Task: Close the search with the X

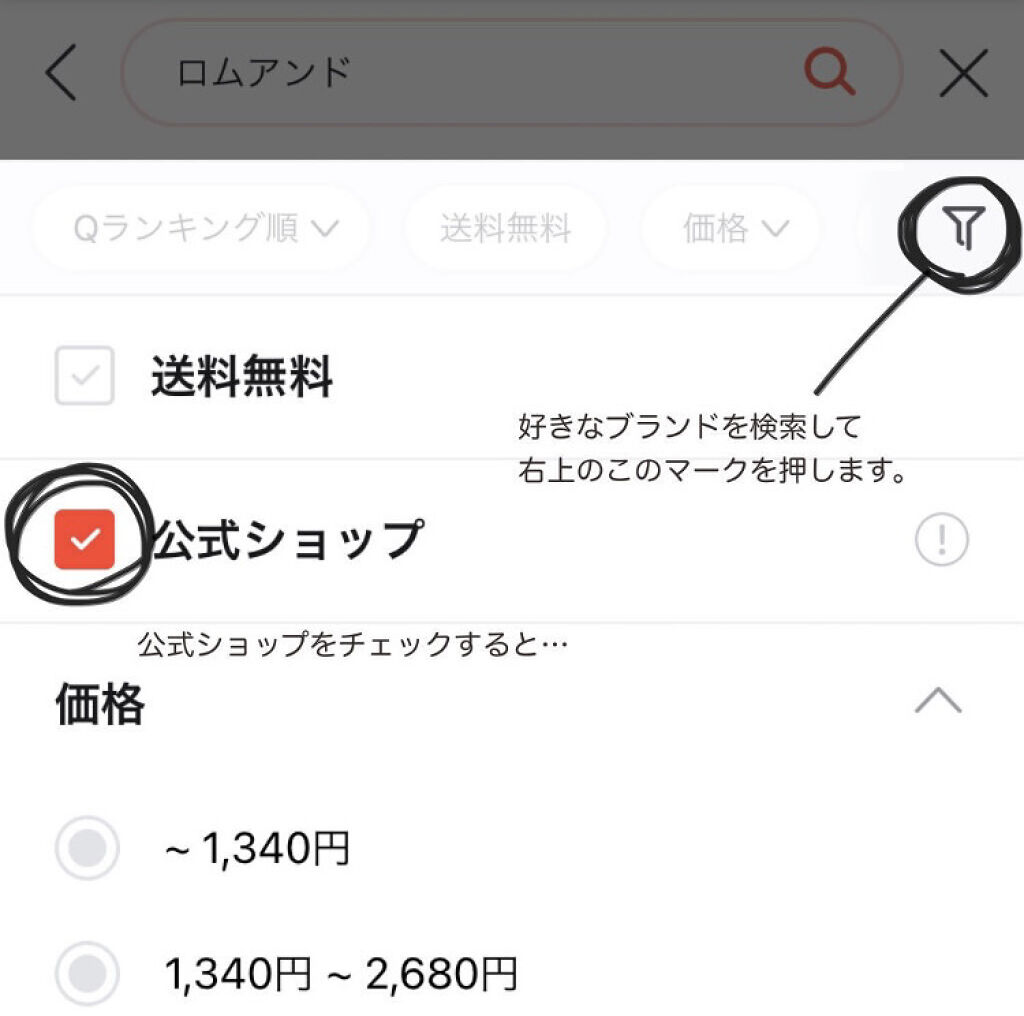Action: pos(963,74)
